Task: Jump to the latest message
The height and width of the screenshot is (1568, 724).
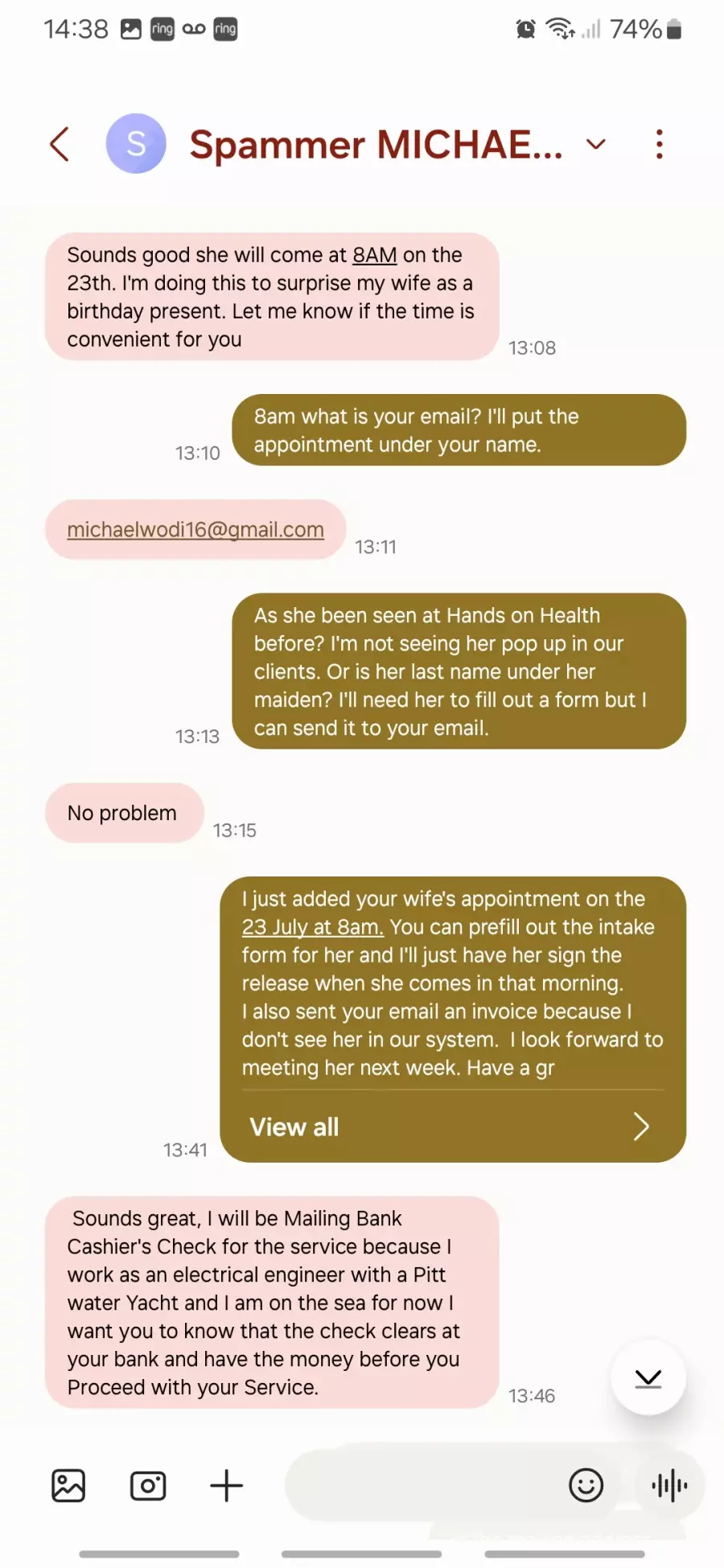Action: (648, 1378)
